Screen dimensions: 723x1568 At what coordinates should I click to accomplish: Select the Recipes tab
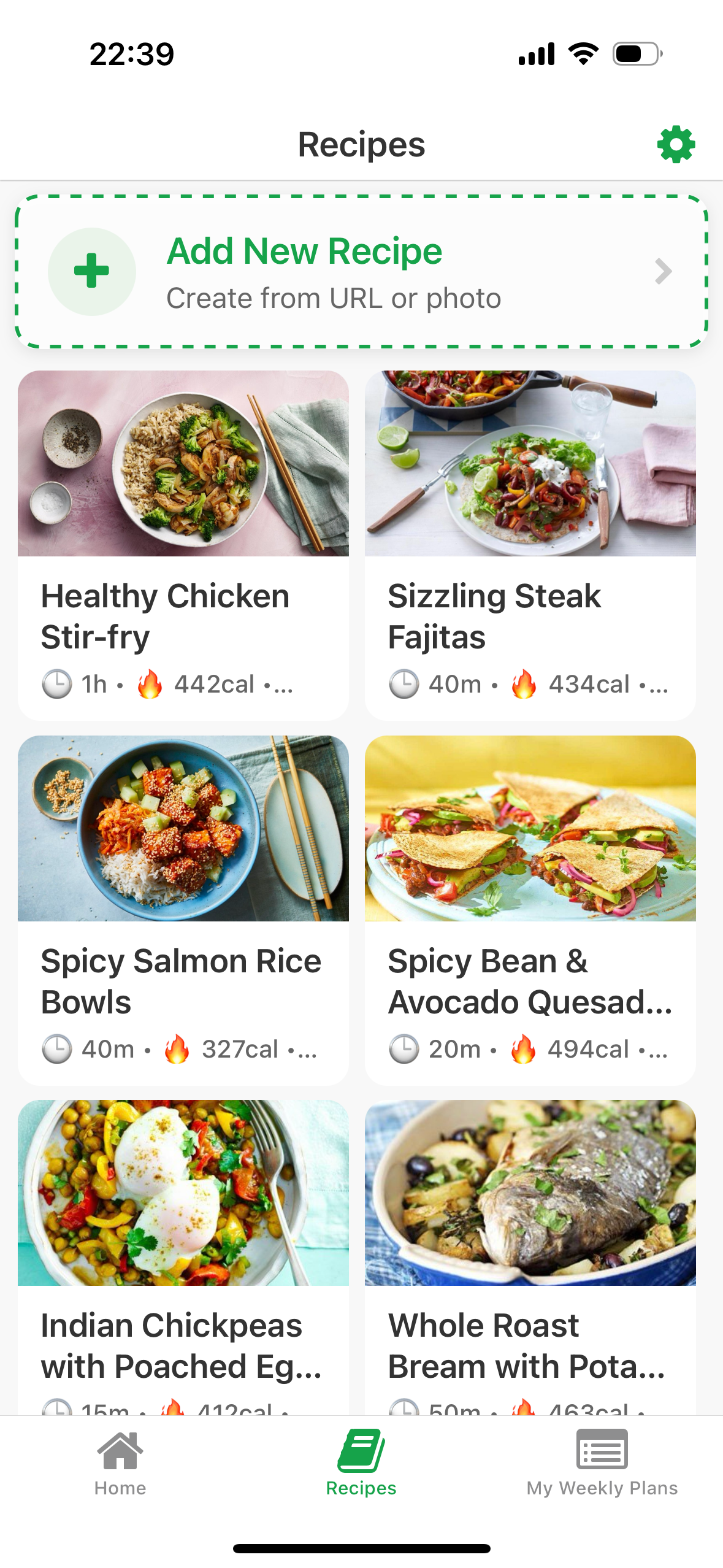(x=361, y=1462)
